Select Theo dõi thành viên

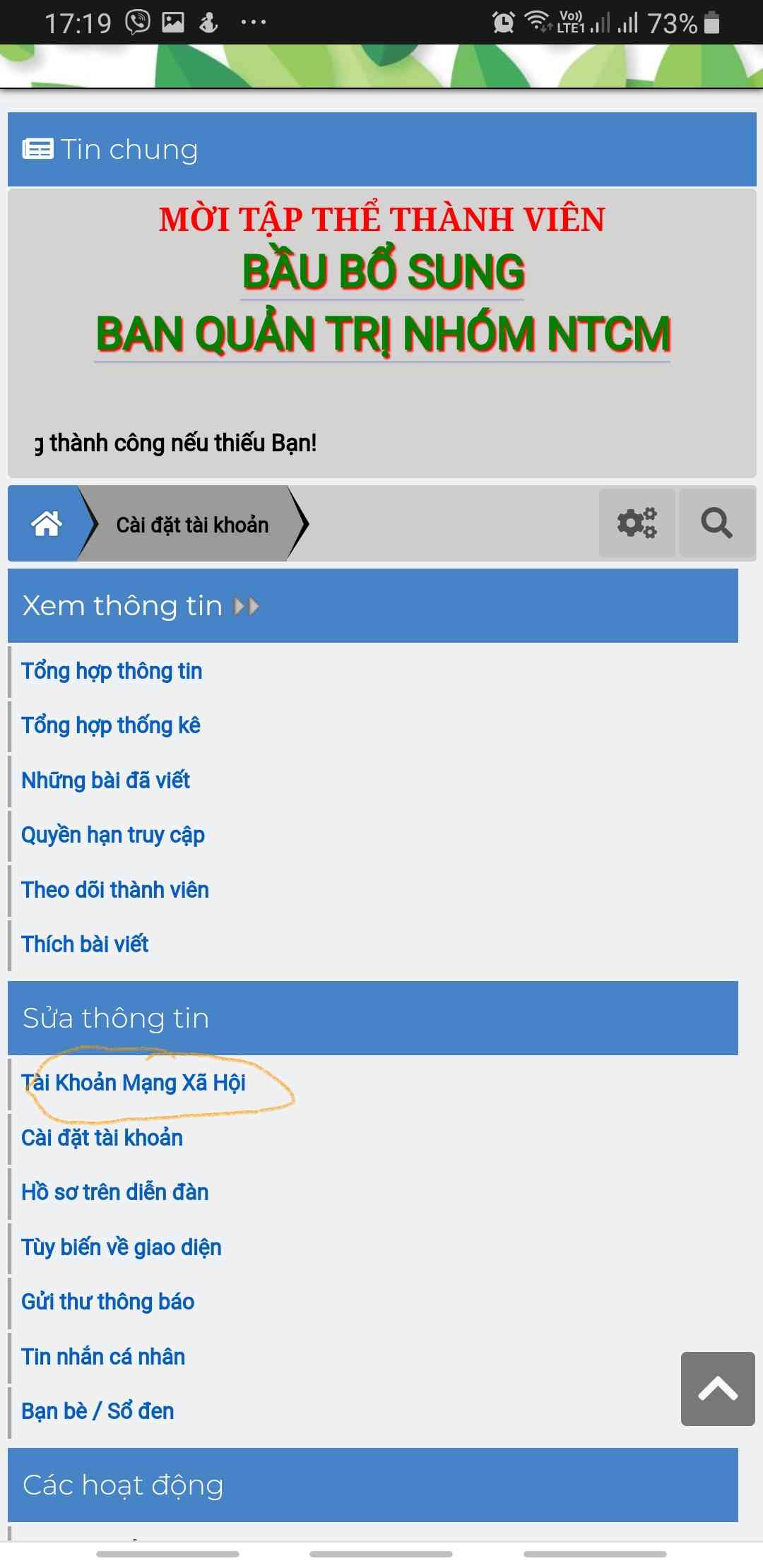tap(115, 890)
